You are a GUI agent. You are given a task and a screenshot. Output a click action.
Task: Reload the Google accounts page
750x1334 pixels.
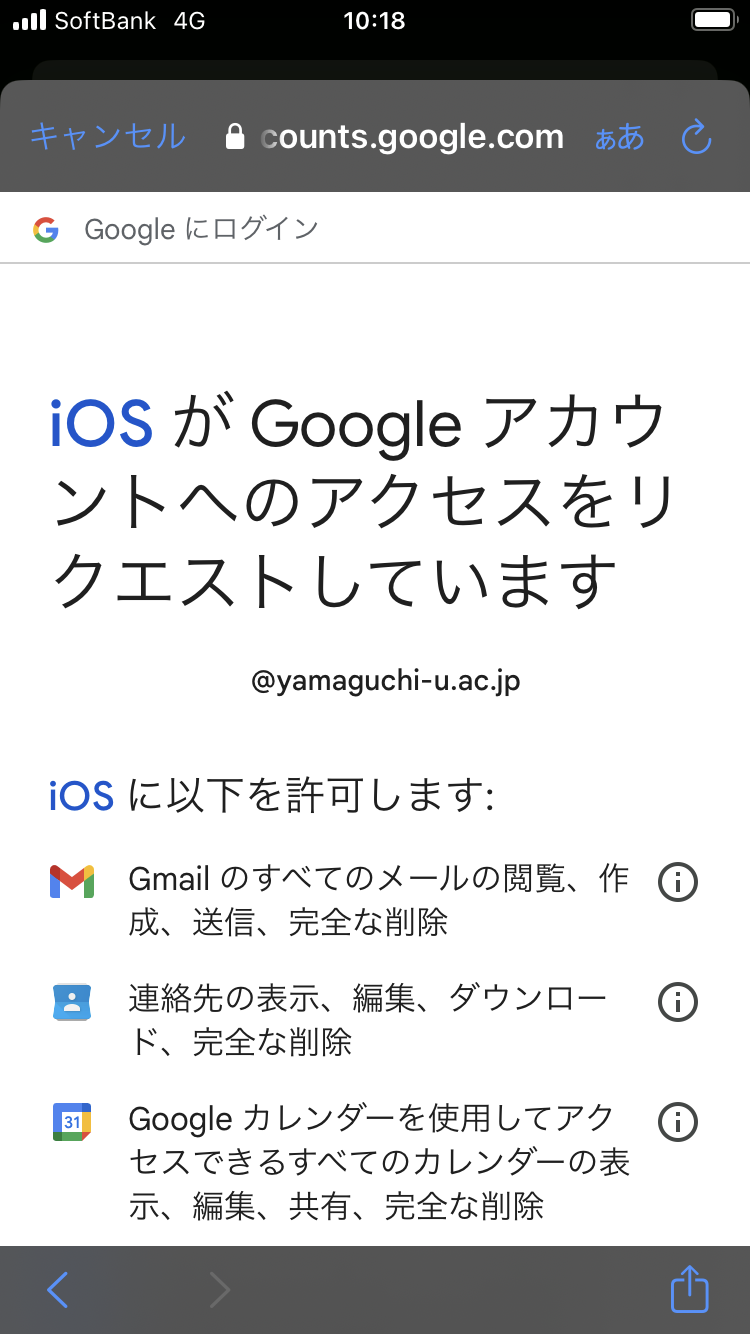[696, 137]
